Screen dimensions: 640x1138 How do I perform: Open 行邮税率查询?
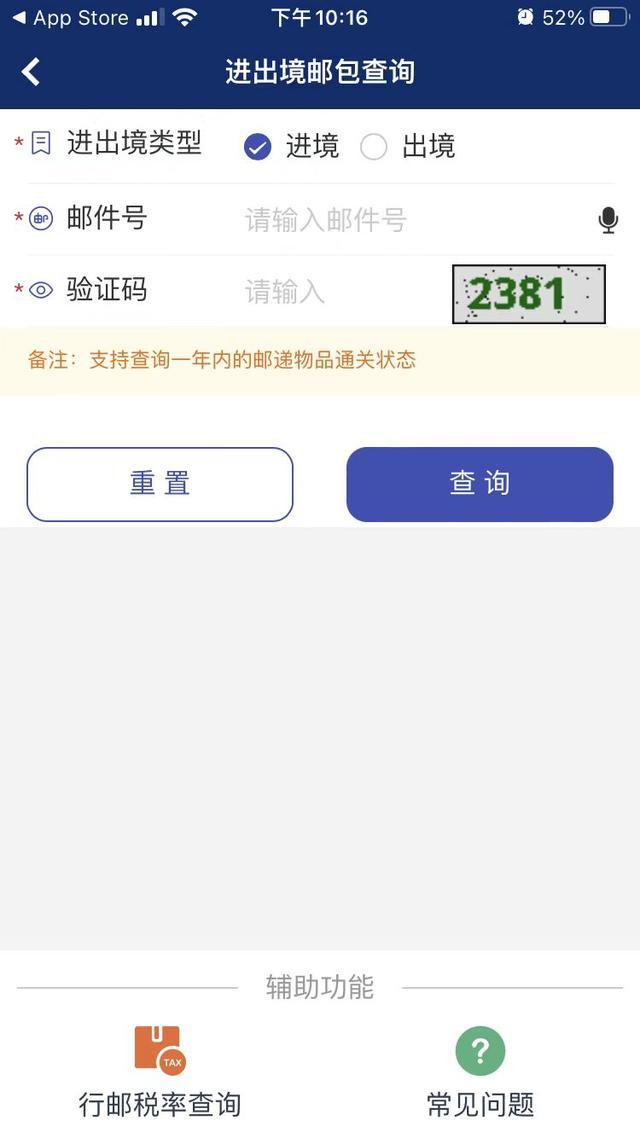(x=160, y=1071)
